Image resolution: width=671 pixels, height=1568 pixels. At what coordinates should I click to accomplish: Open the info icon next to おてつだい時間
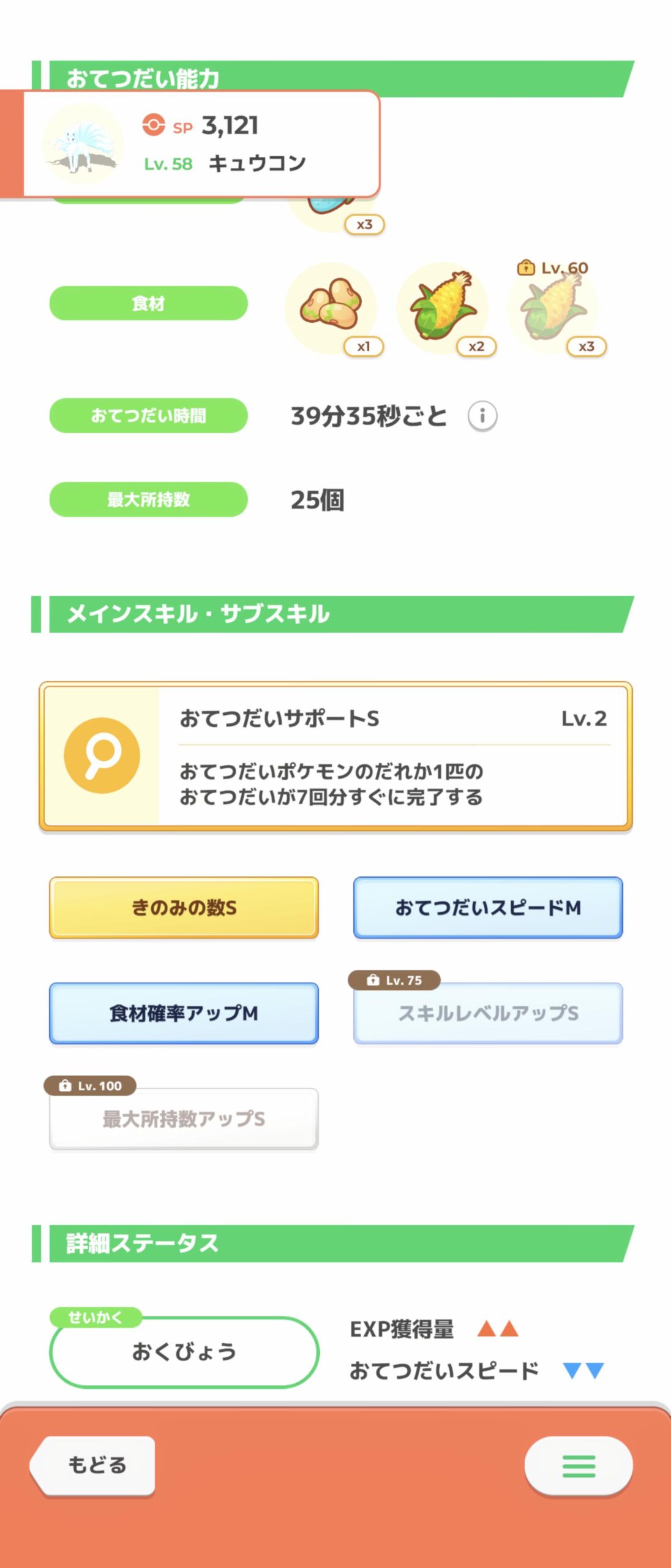point(482,415)
